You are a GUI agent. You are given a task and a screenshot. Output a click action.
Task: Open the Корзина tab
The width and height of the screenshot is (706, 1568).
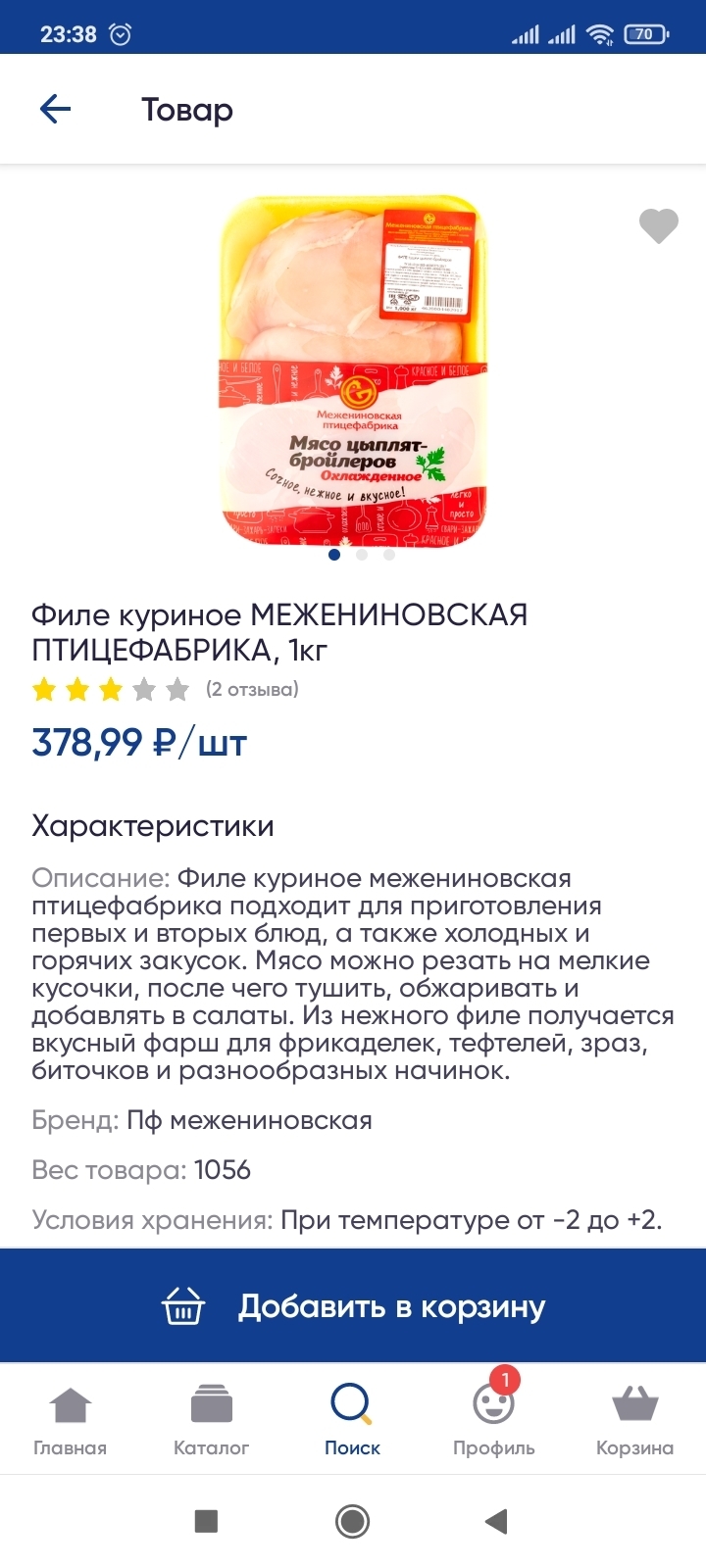pyautogui.click(x=634, y=1421)
